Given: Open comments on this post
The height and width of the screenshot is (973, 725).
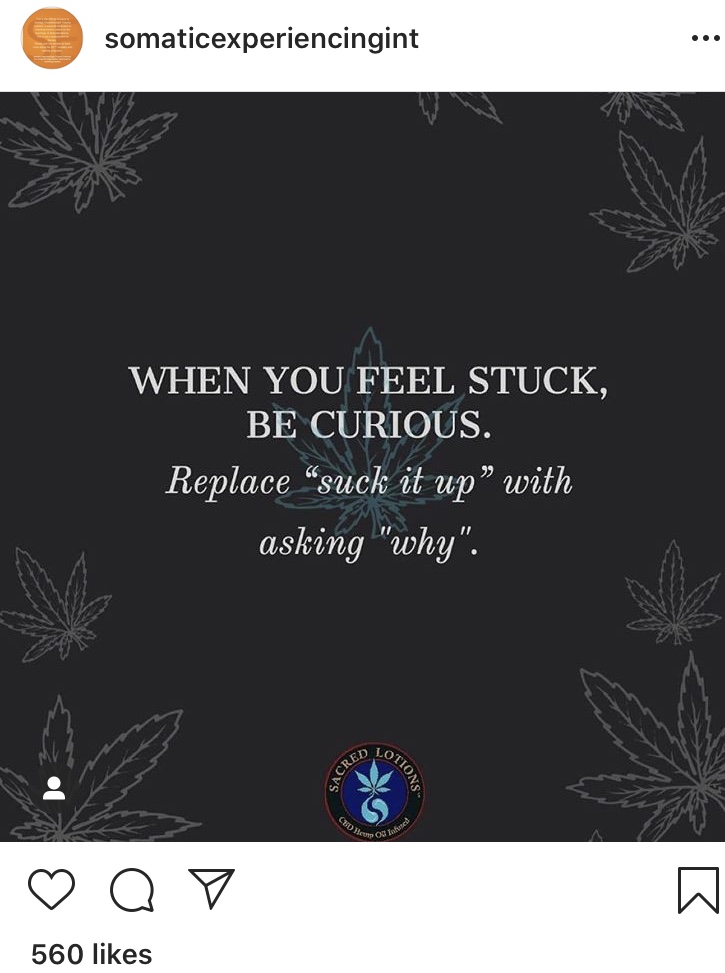Looking at the screenshot, I should 132,889.
